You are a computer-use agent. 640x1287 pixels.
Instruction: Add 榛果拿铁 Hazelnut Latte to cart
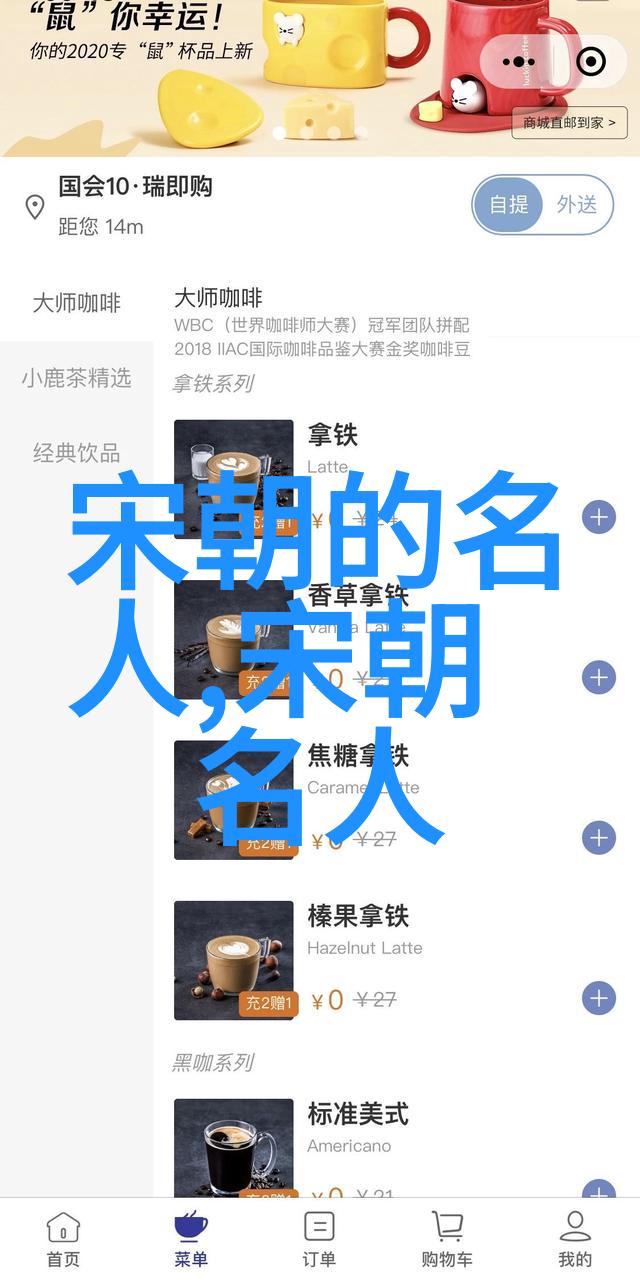(x=598, y=997)
